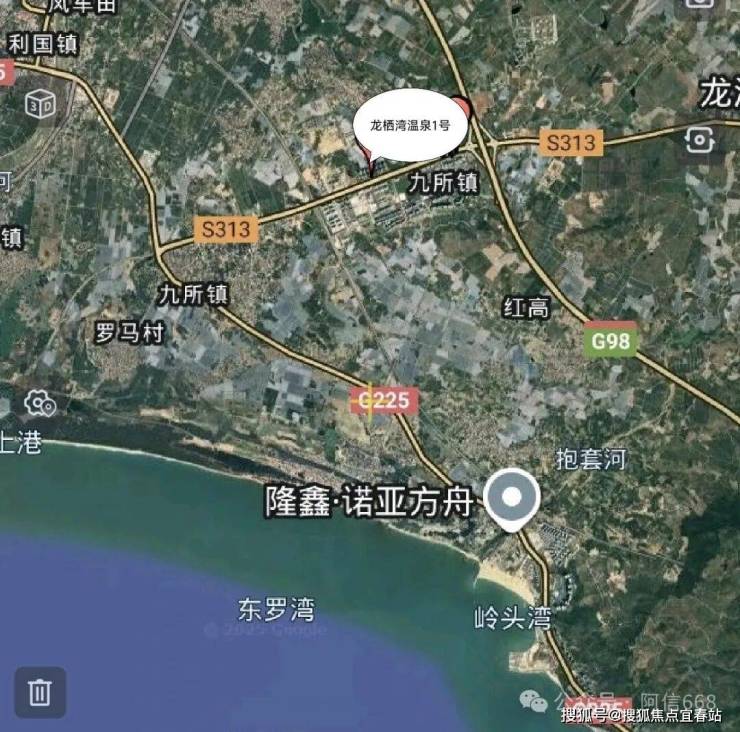Tap the trash bin icon
The image size is (740, 732).
point(40,692)
